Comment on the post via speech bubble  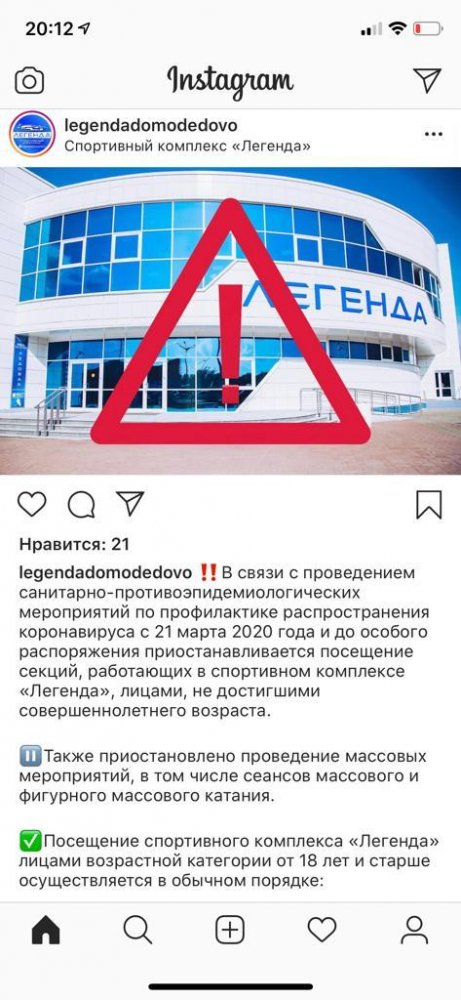point(81,504)
